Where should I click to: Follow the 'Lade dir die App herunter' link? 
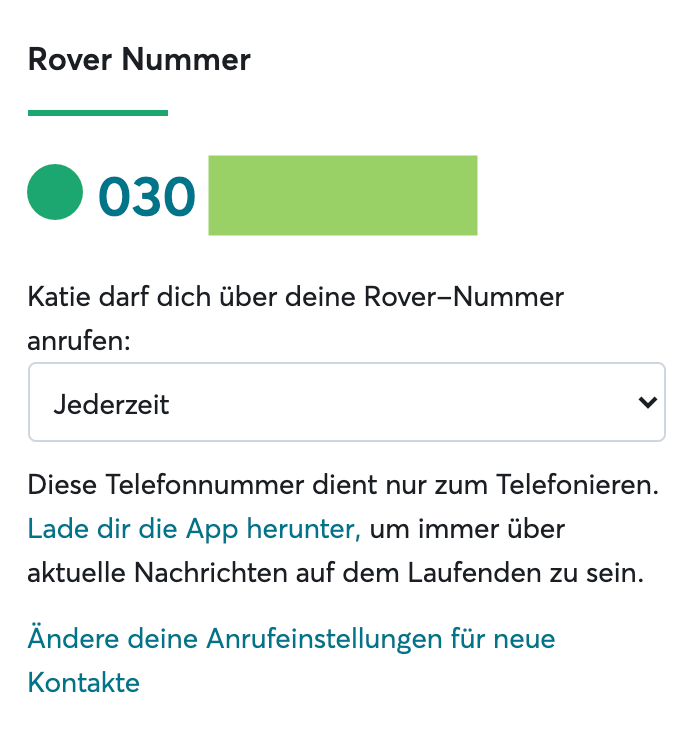(x=193, y=530)
